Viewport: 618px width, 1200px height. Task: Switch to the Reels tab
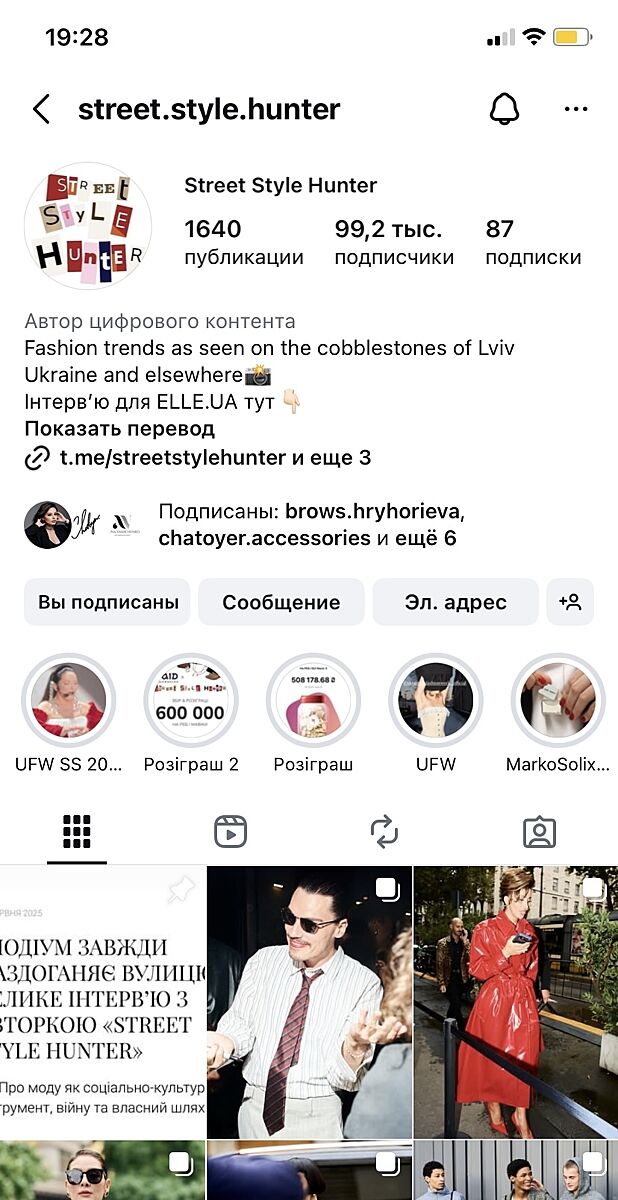coord(230,831)
